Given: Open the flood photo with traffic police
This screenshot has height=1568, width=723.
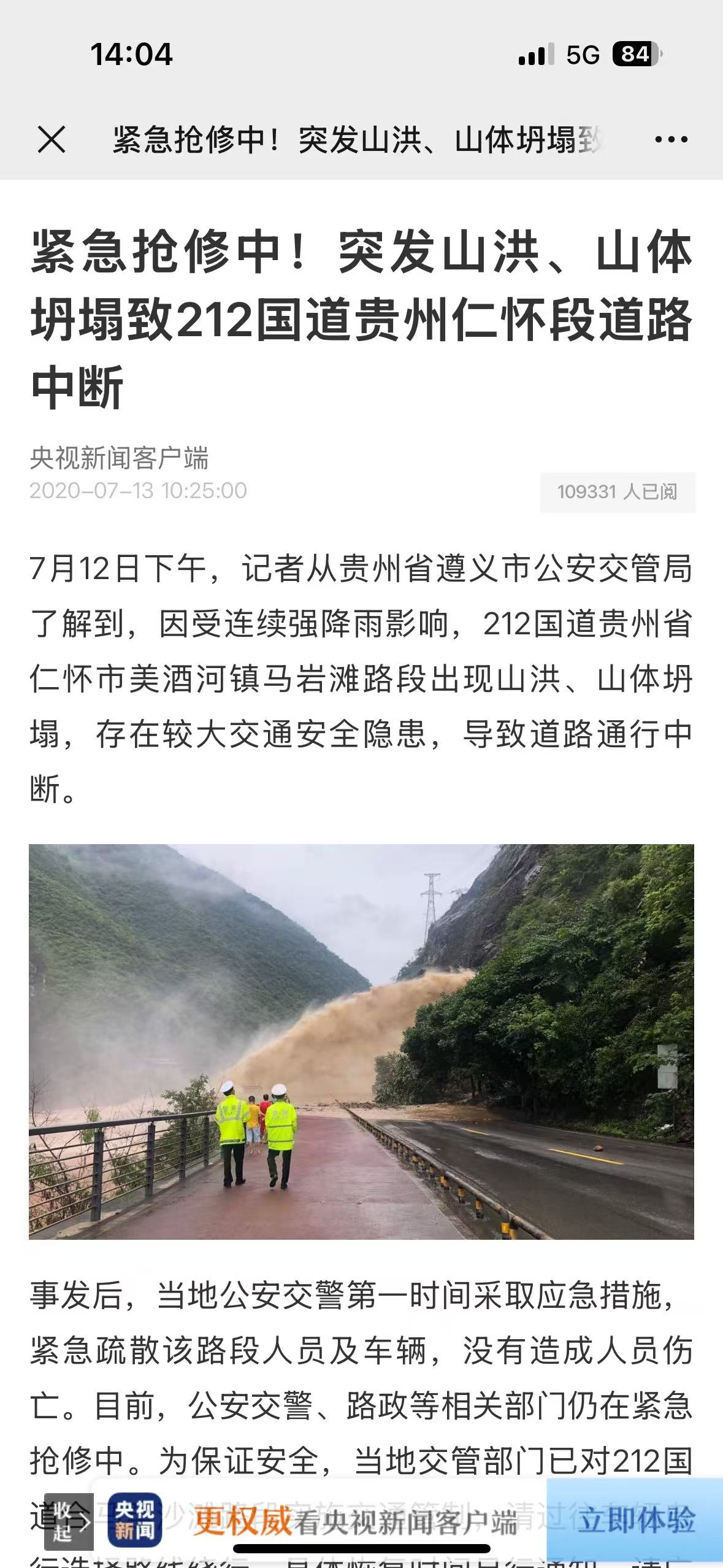Looking at the screenshot, I should 361,1042.
